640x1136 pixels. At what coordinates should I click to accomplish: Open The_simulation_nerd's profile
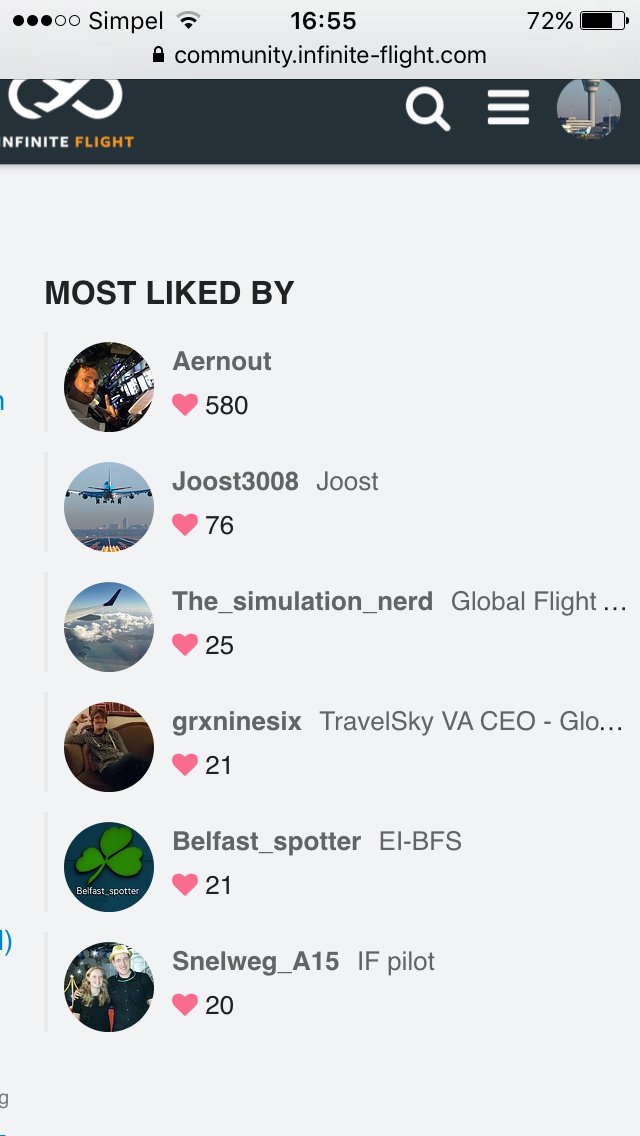coord(302,601)
